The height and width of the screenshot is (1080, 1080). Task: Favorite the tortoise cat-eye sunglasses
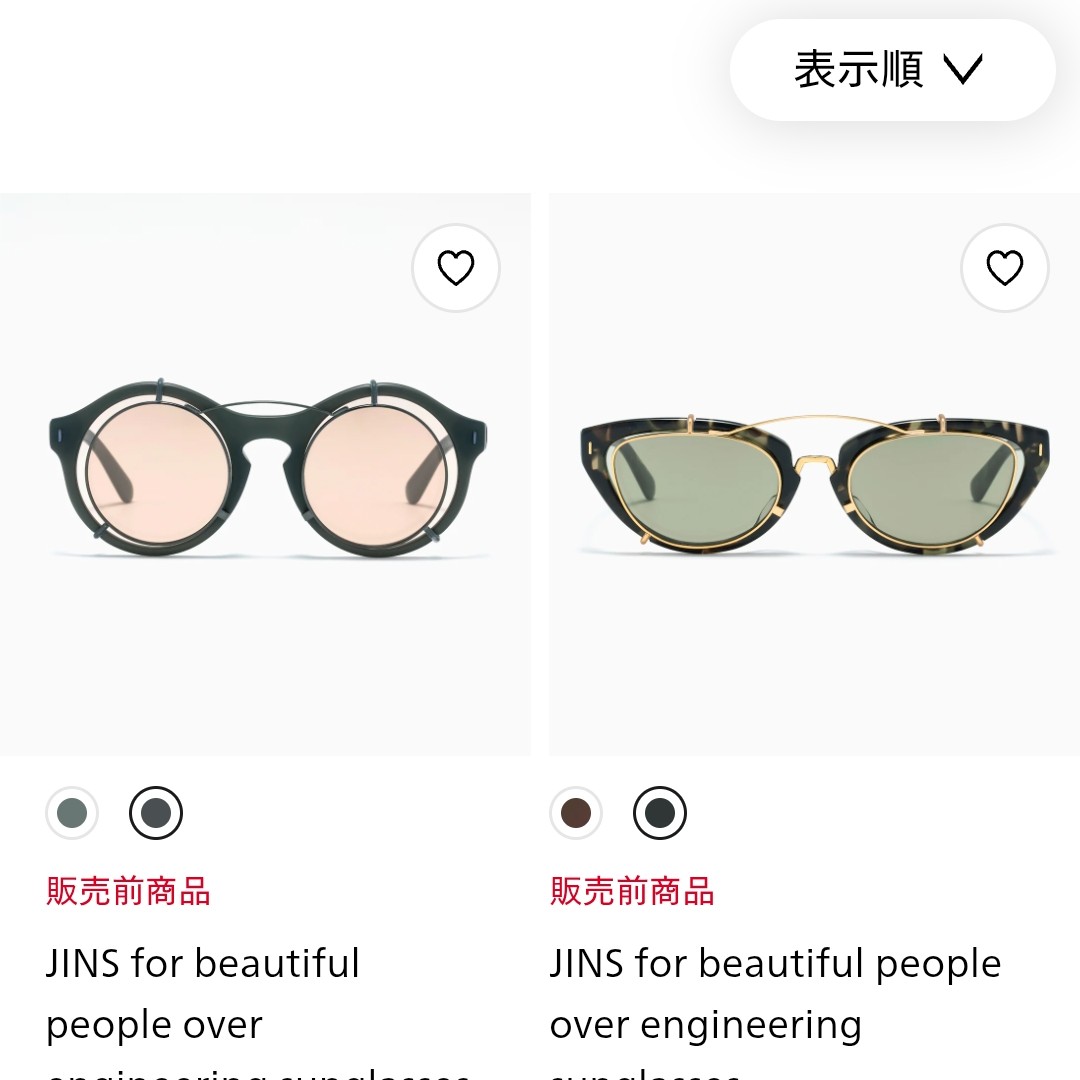tap(1004, 268)
